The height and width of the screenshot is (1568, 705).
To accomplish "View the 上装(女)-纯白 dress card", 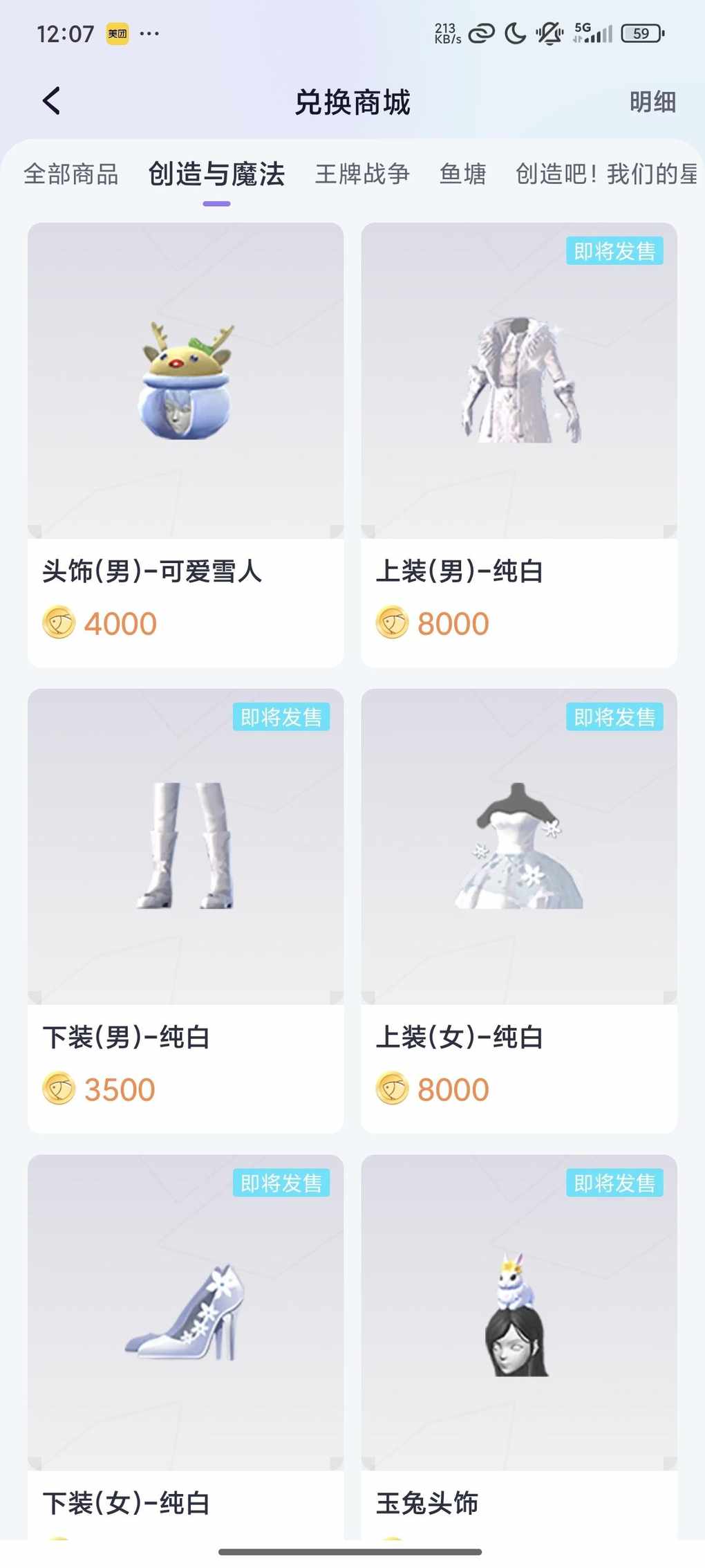I will point(518,910).
